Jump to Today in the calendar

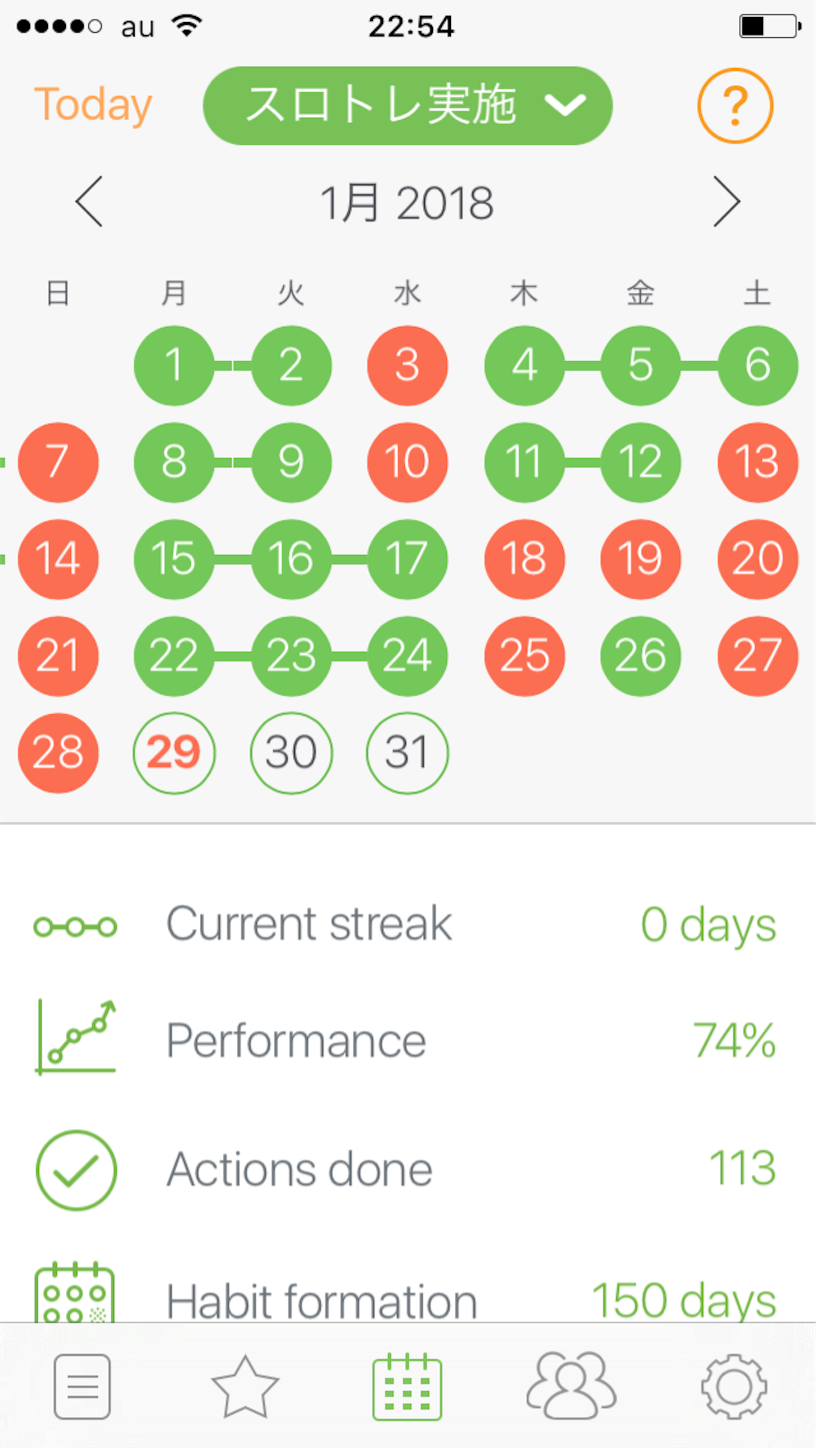point(93,105)
